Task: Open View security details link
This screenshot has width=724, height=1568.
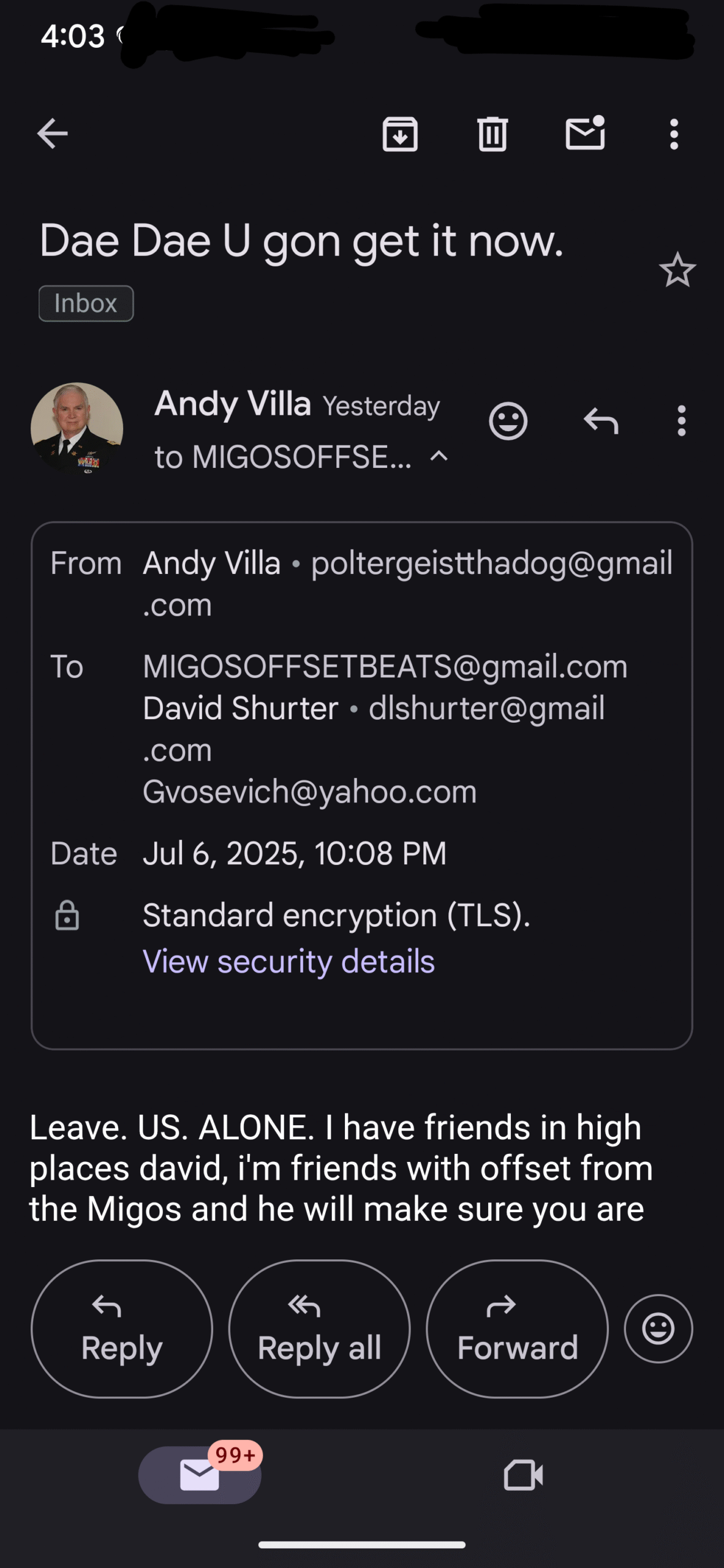Action: 288,961
